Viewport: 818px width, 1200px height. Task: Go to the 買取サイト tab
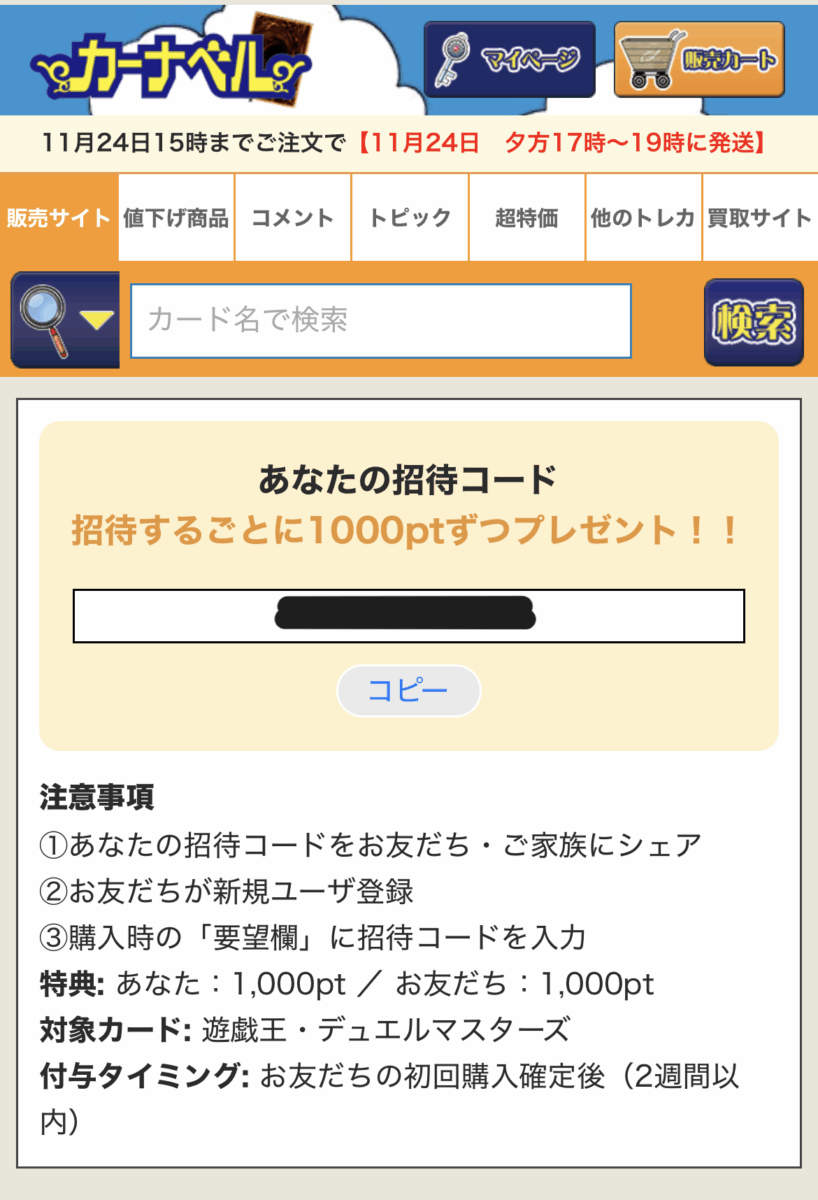pos(760,218)
